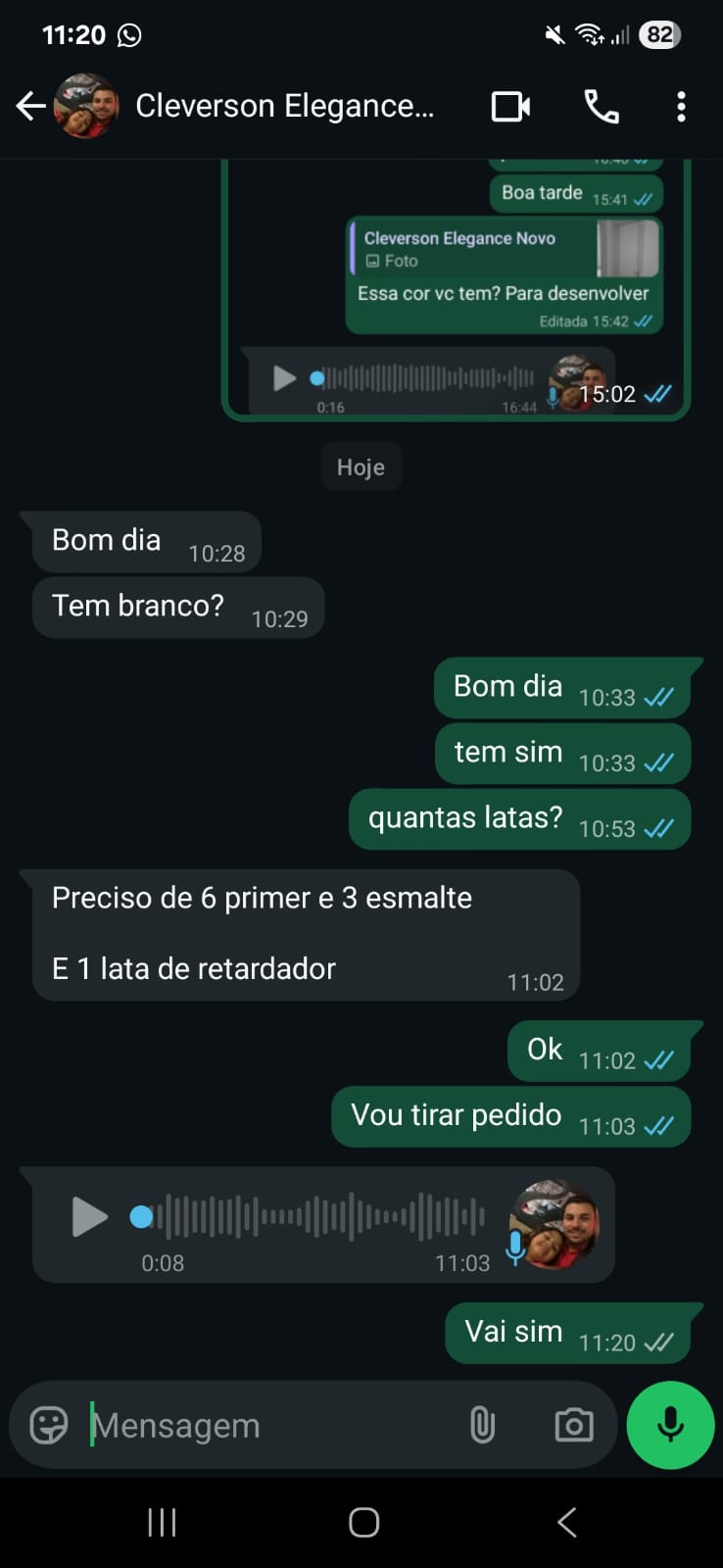Open the camera to send a photo

[573, 1425]
